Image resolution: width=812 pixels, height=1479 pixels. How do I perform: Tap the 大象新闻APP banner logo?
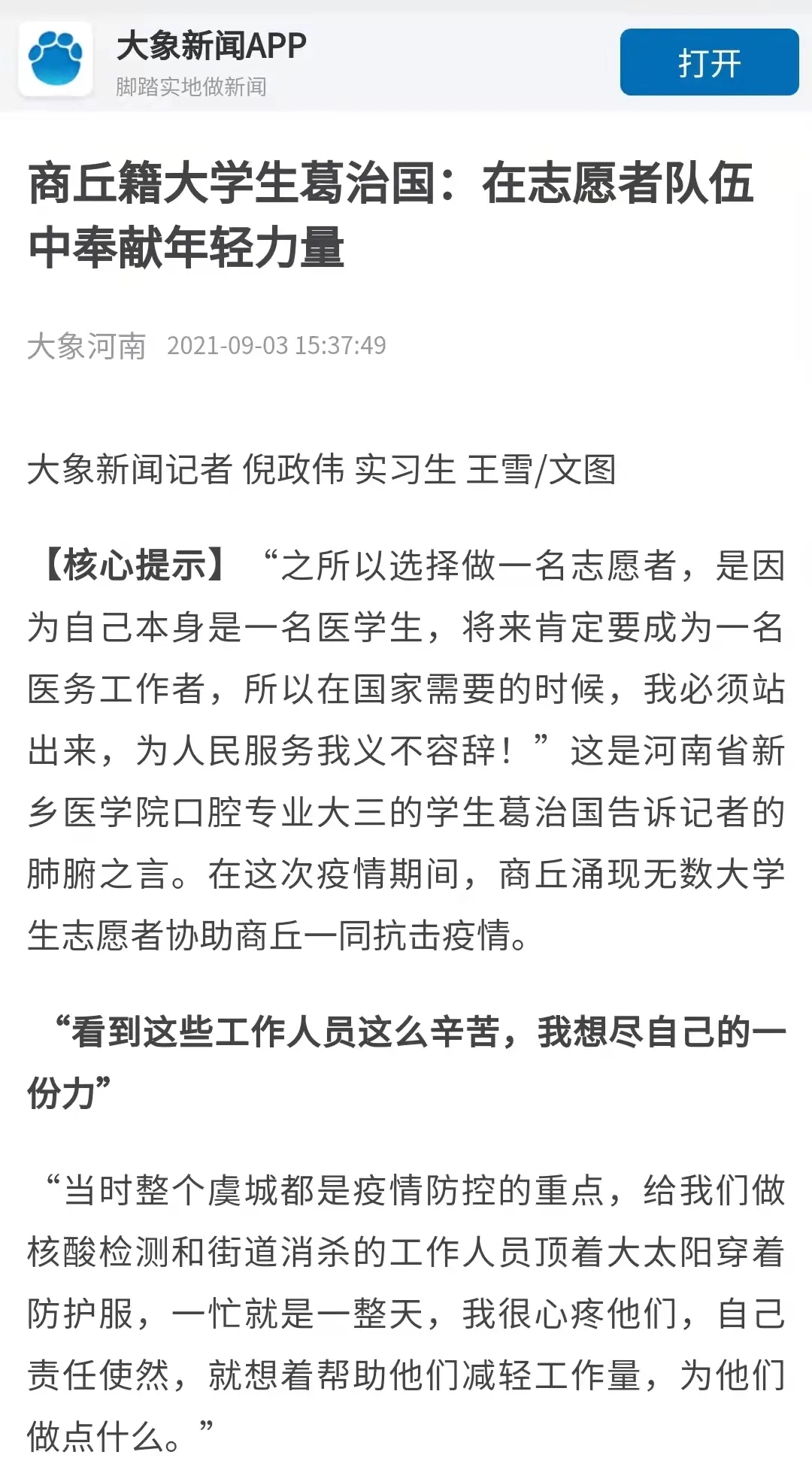click(x=56, y=59)
